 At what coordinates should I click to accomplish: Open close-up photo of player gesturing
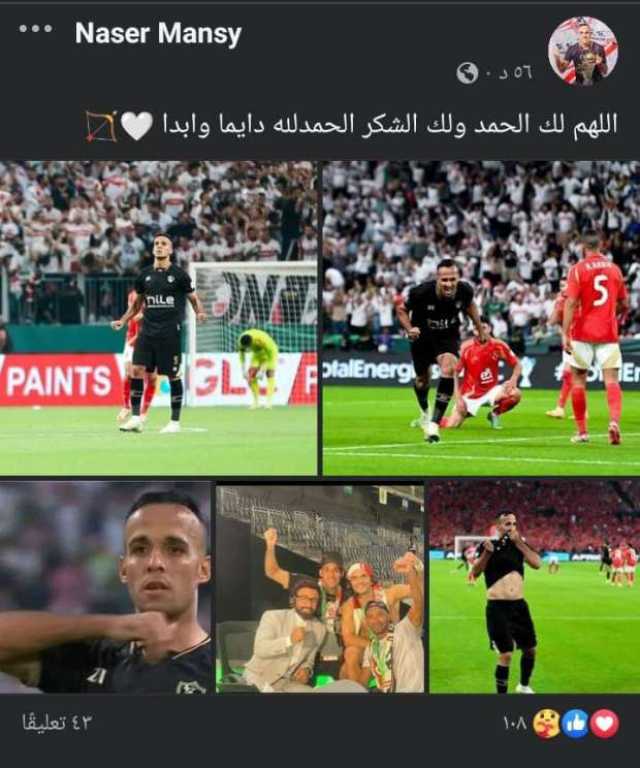tap(106, 588)
